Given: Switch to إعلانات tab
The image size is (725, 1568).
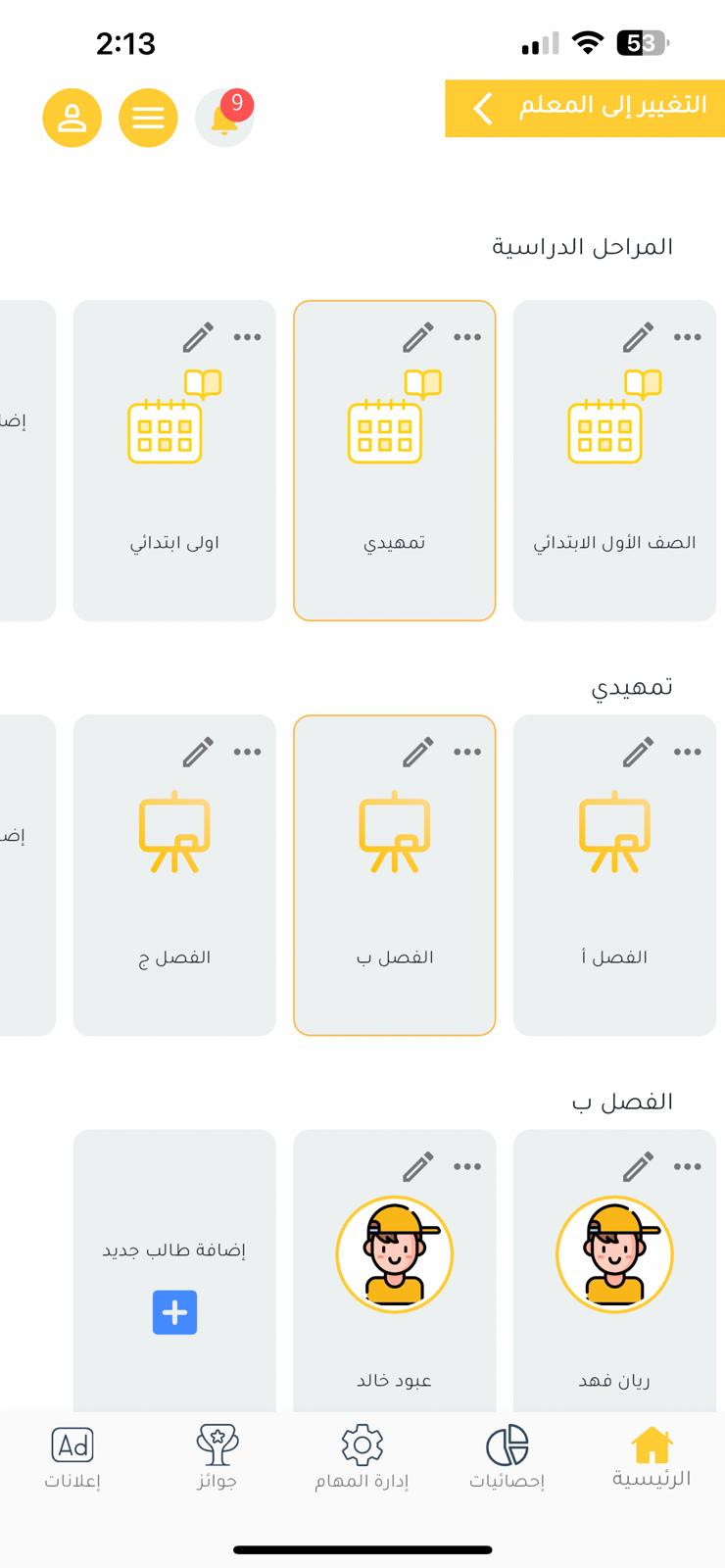Looking at the screenshot, I should tap(72, 1458).
